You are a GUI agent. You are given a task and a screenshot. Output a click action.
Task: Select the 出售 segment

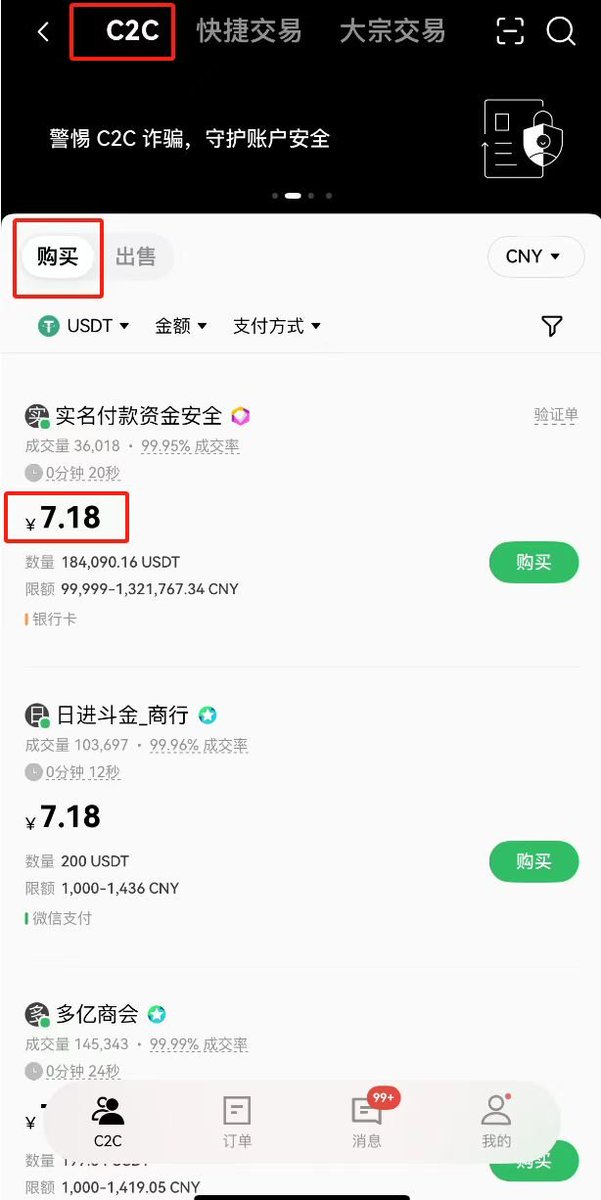135,257
